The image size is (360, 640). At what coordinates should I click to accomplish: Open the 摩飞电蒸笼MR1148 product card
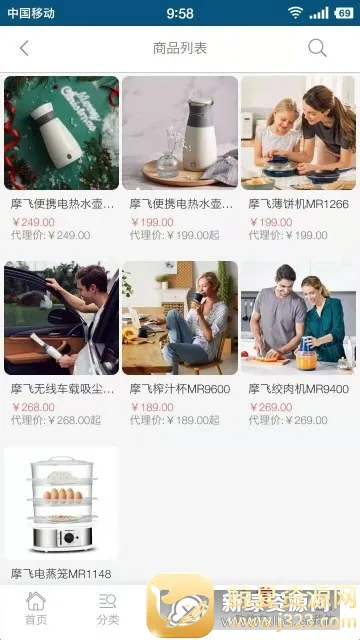click(x=62, y=514)
